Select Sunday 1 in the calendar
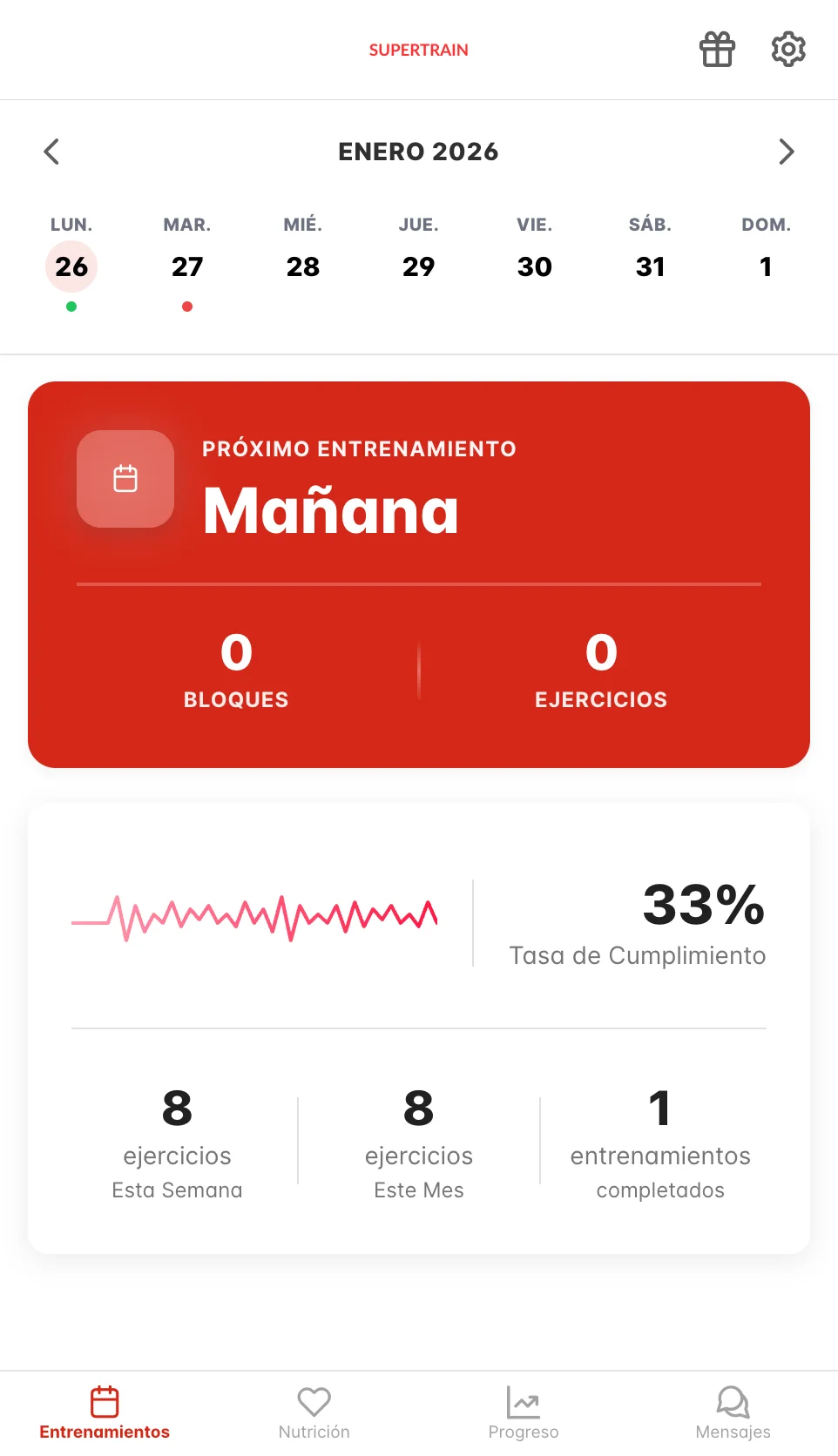Image resolution: width=838 pixels, height=1456 pixels. coord(766,266)
